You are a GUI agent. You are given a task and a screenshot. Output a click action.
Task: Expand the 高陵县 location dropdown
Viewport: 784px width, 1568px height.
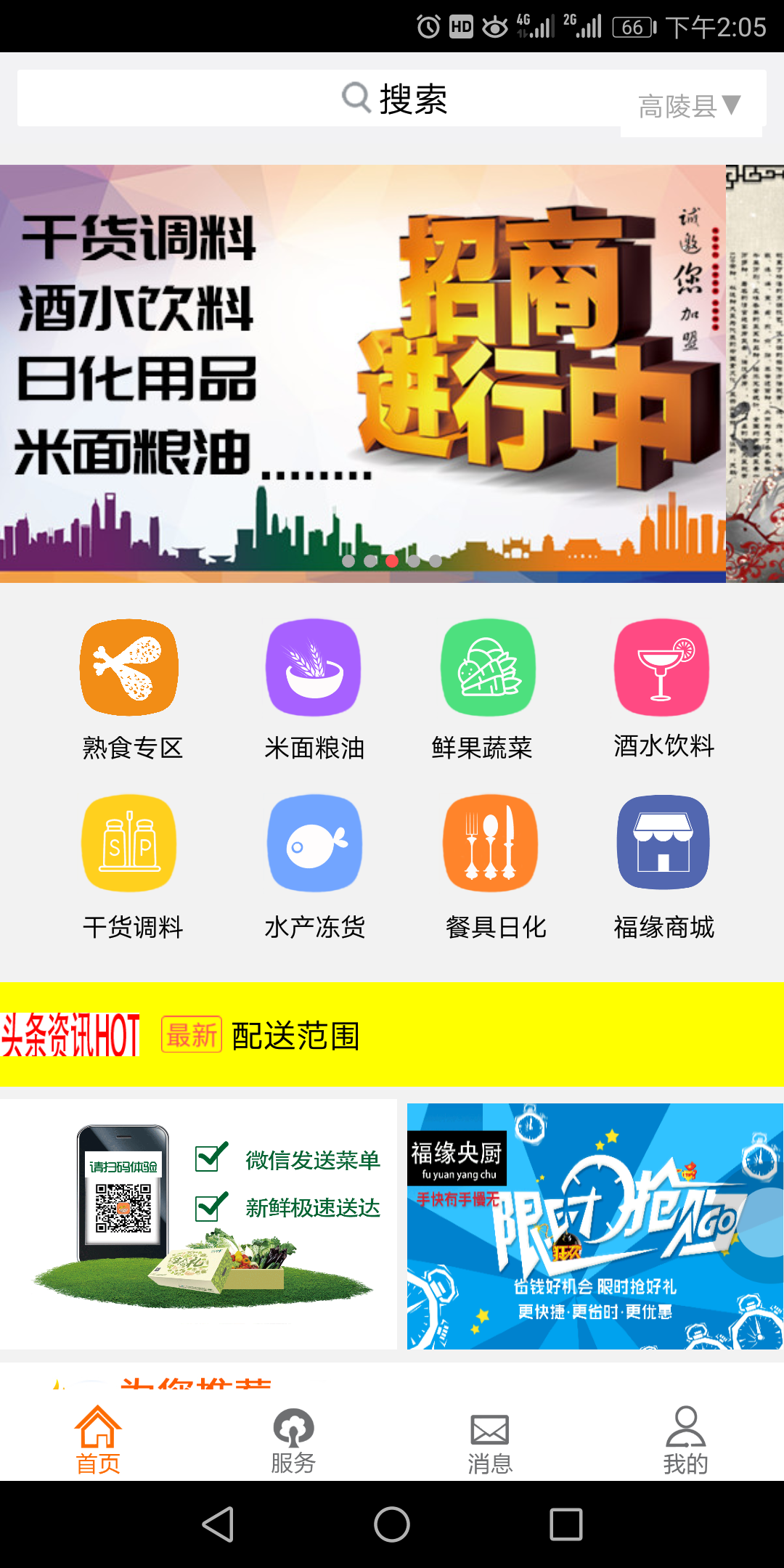[690, 106]
